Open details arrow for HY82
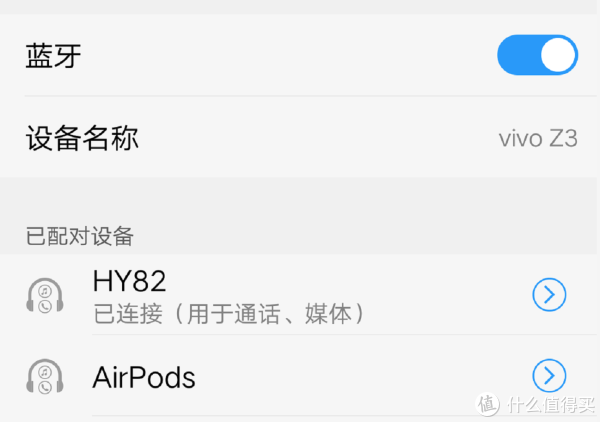The width and height of the screenshot is (600, 422). coord(549,294)
